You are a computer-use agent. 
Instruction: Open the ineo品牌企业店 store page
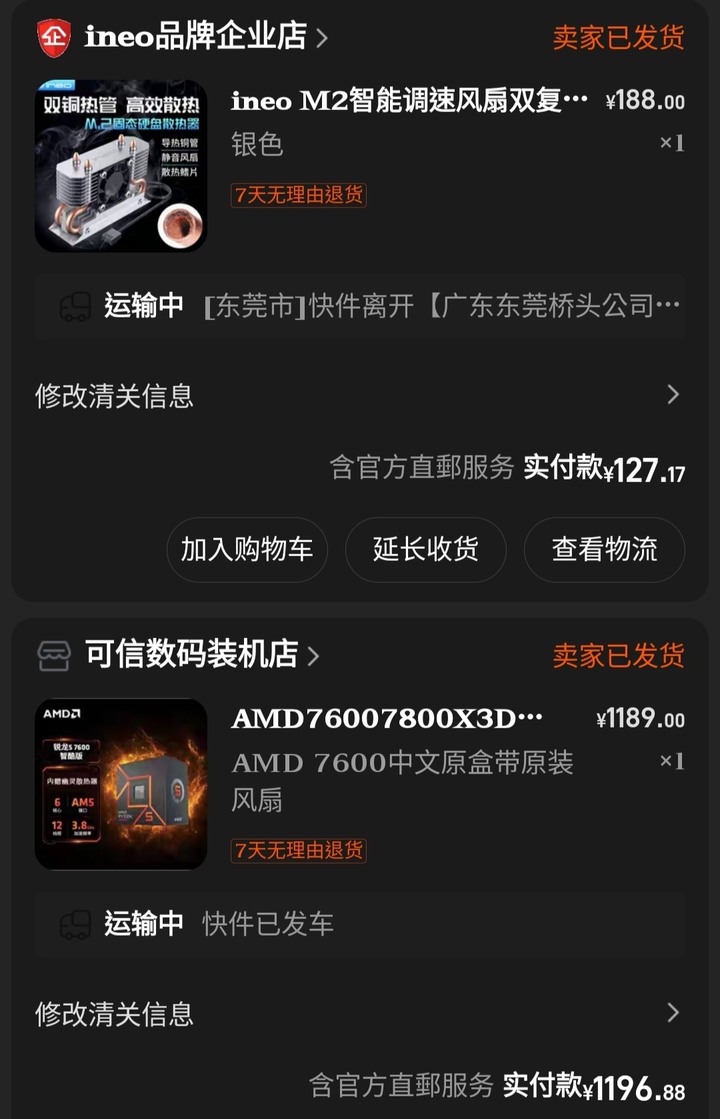[195, 37]
